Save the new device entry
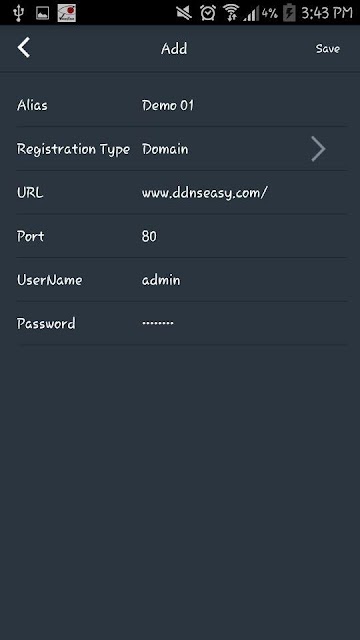Screen dimensions: 360x640 point(327,49)
